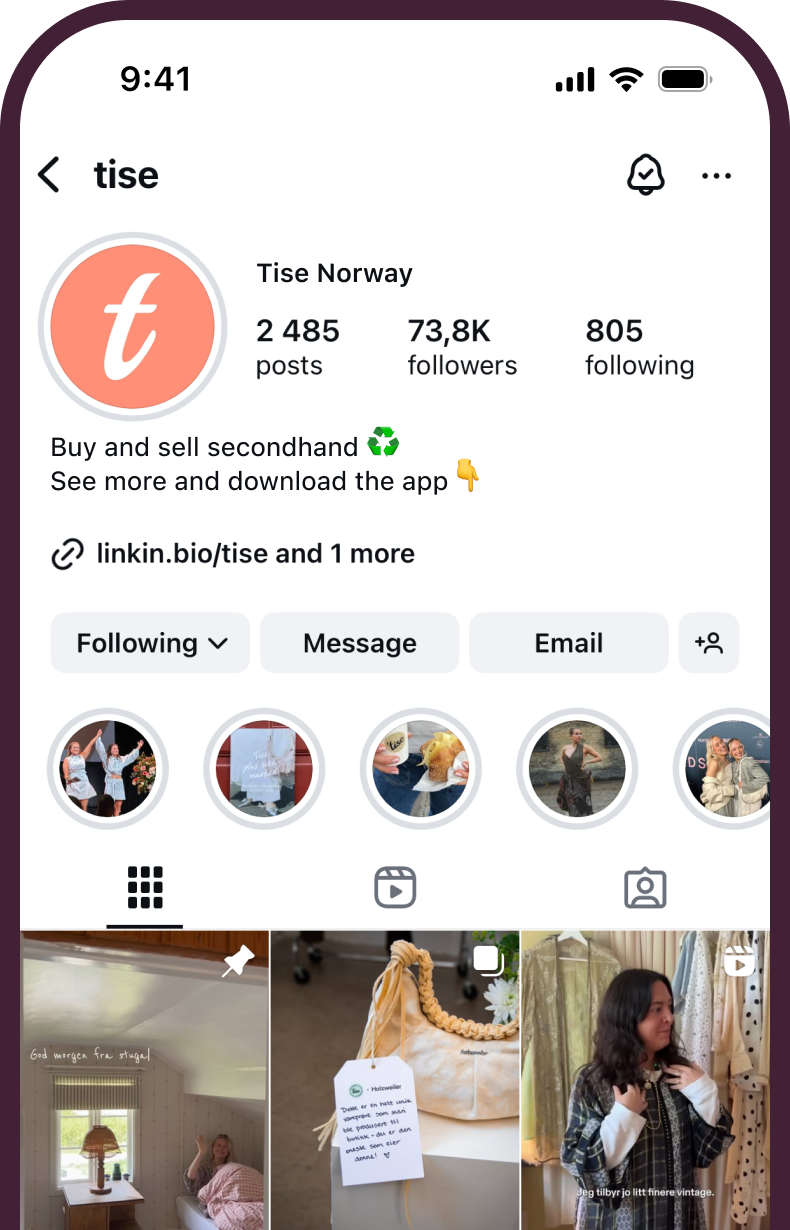Open the reel of the woman by the clothes rack
This screenshot has height=1230, width=790.
[645, 1080]
